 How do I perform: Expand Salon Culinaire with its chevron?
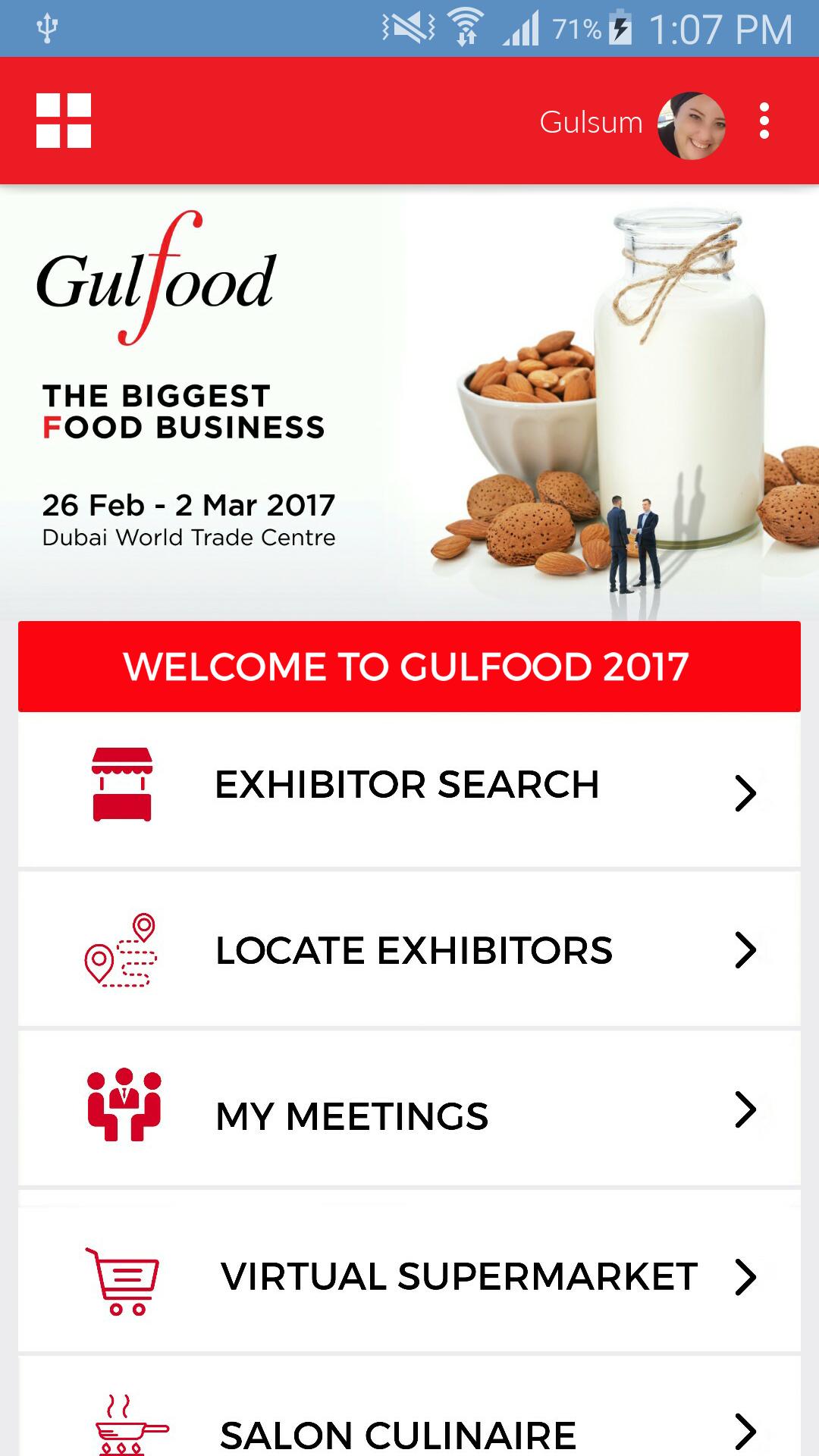click(x=747, y=1429)
